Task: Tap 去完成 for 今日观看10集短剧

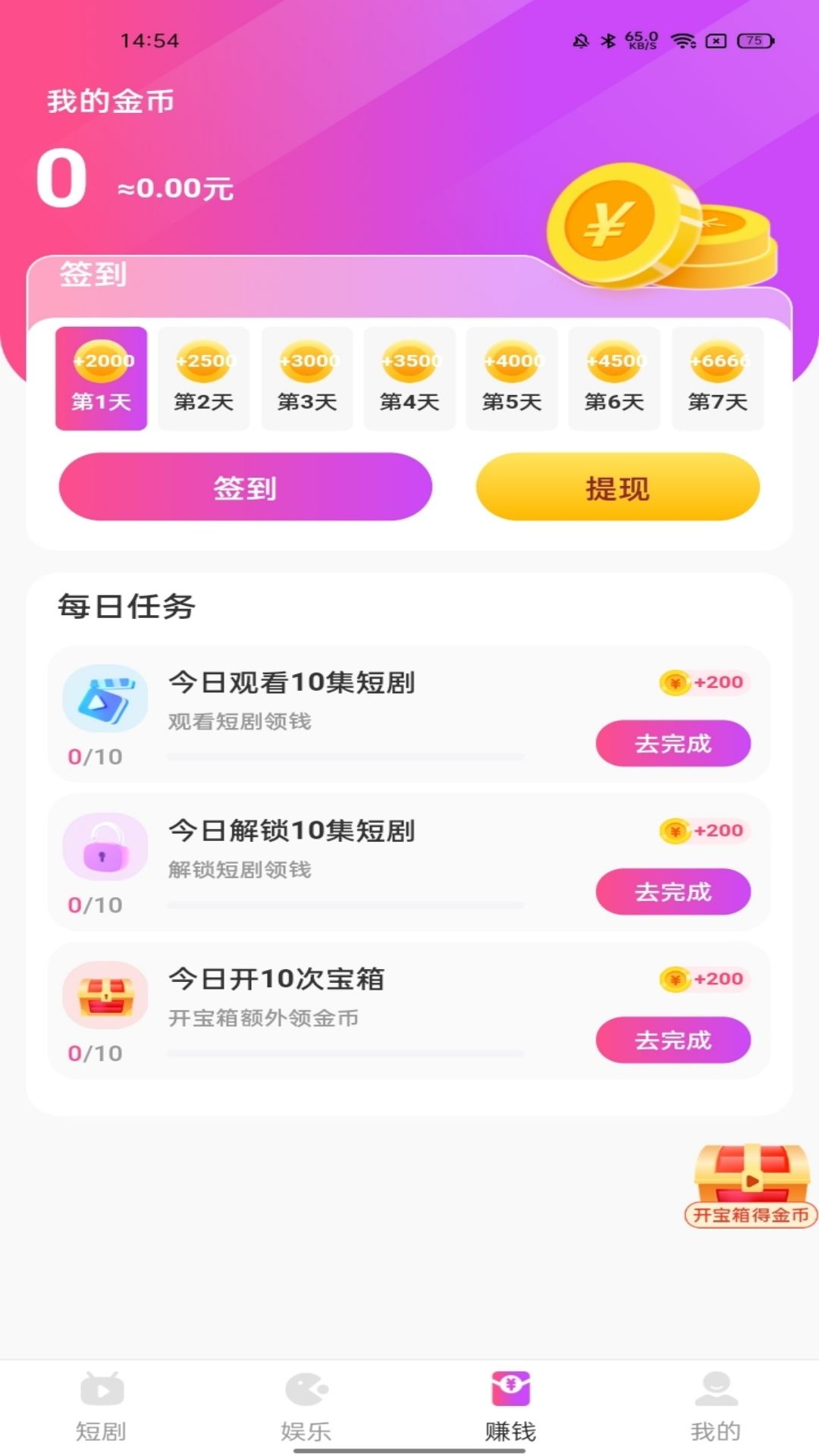Action: pyautogui.click(x=673, y=743)
